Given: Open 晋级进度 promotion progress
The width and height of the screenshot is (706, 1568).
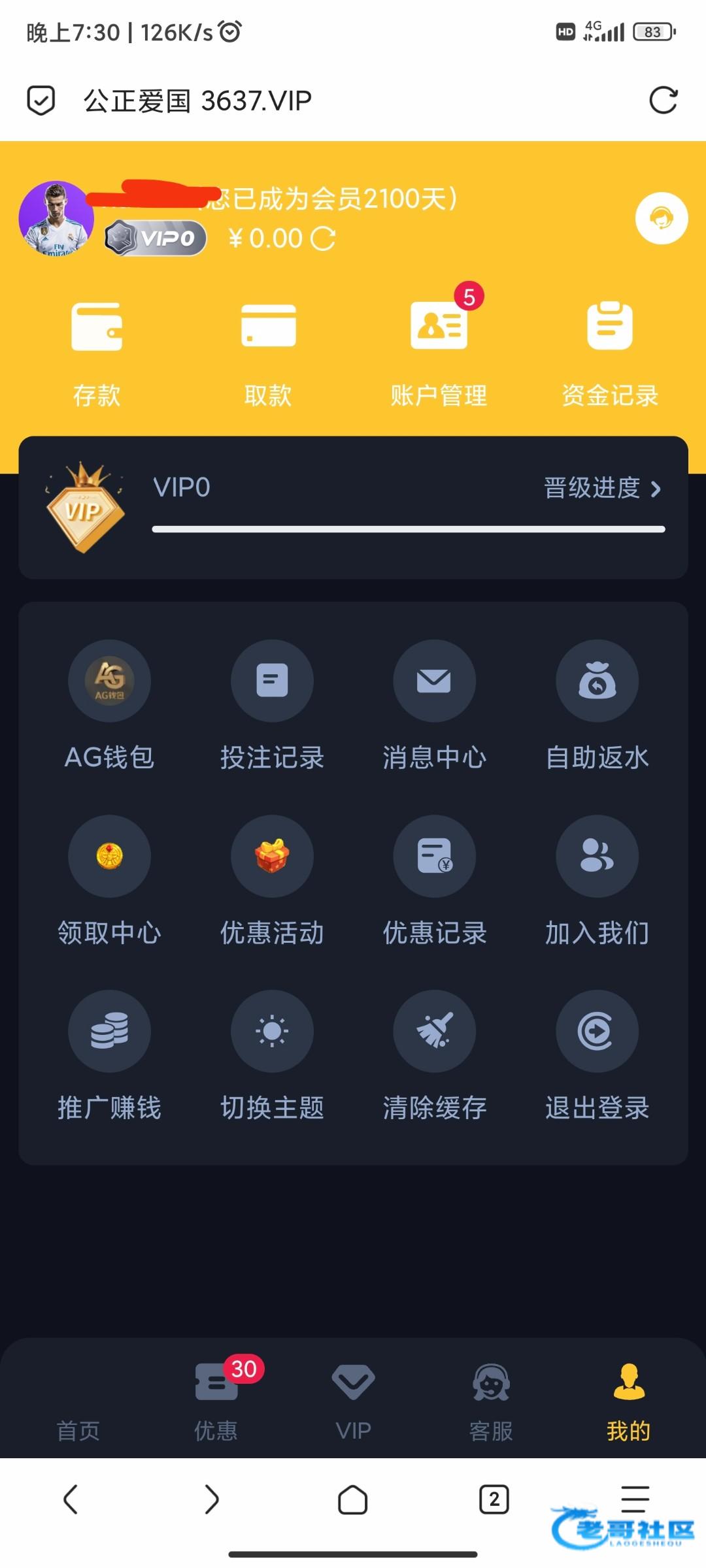Looking at the screenshot, I should (602, 488).
